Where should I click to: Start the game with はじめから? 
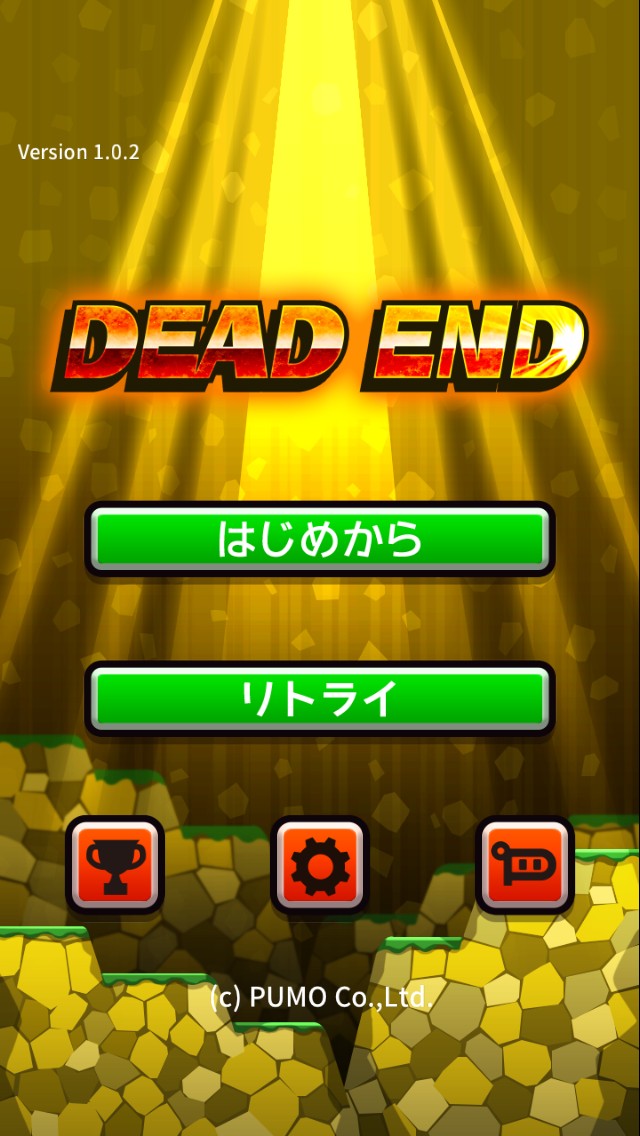(x=320, y=540)
